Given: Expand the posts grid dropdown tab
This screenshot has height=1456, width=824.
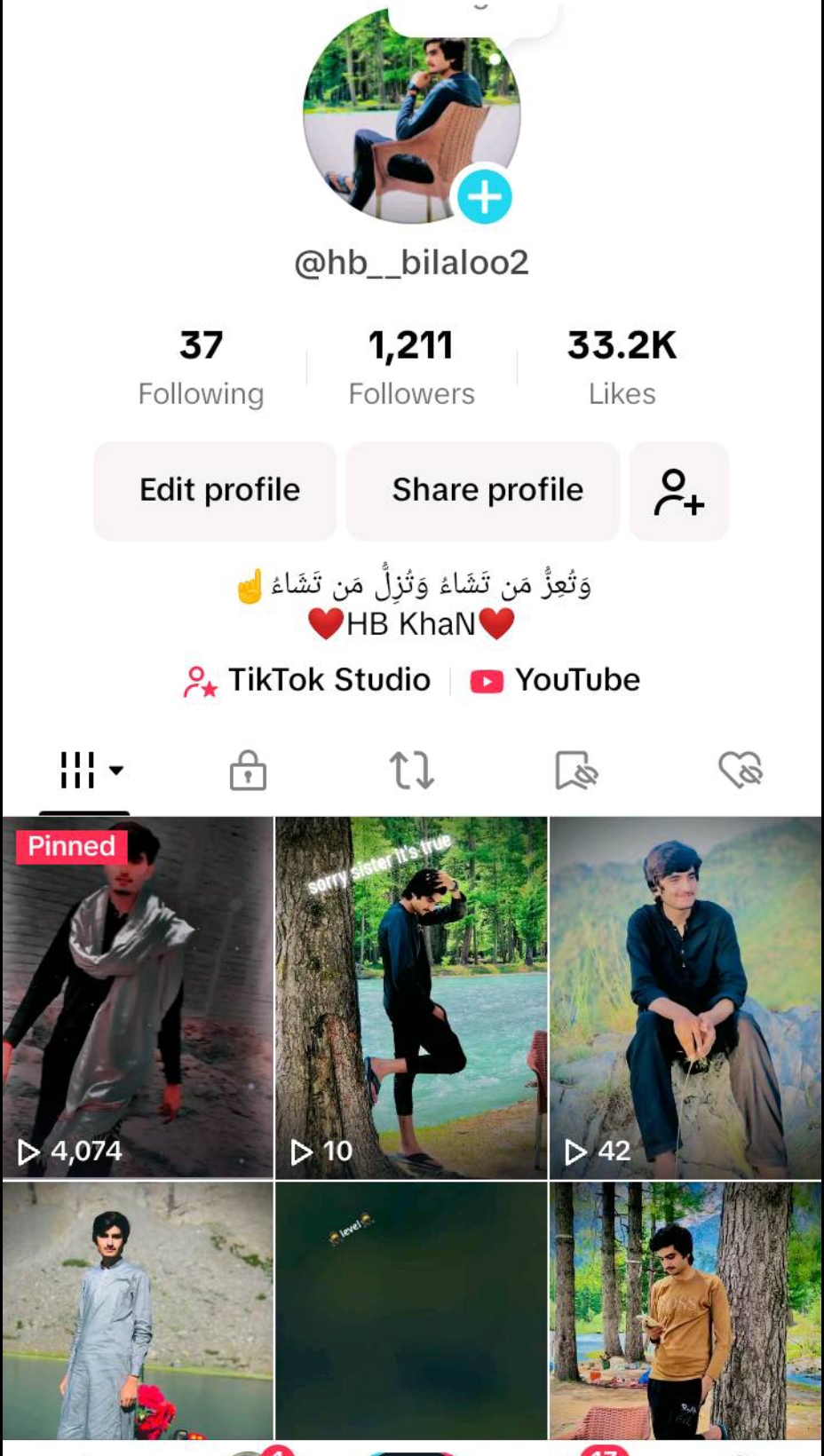Looking at the screenshot, I should [91, 770].
